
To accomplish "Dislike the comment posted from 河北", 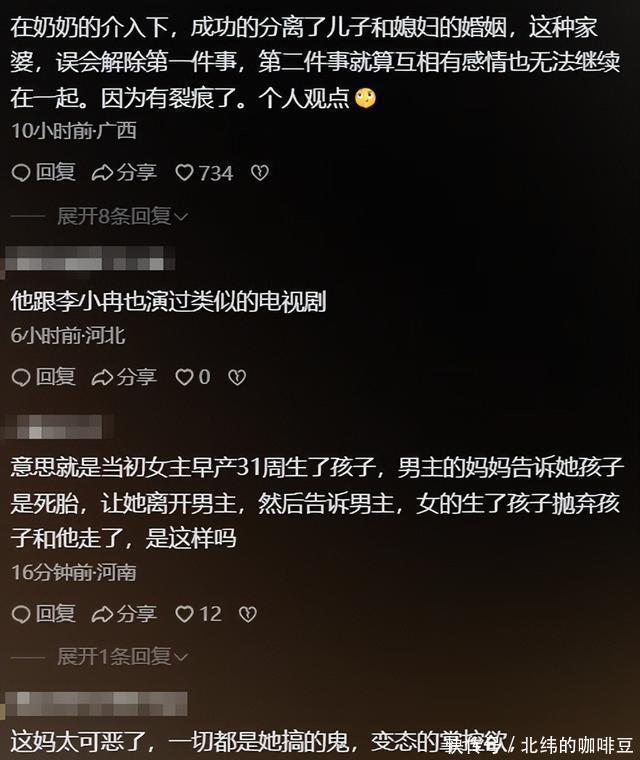I will coord(237,377).
